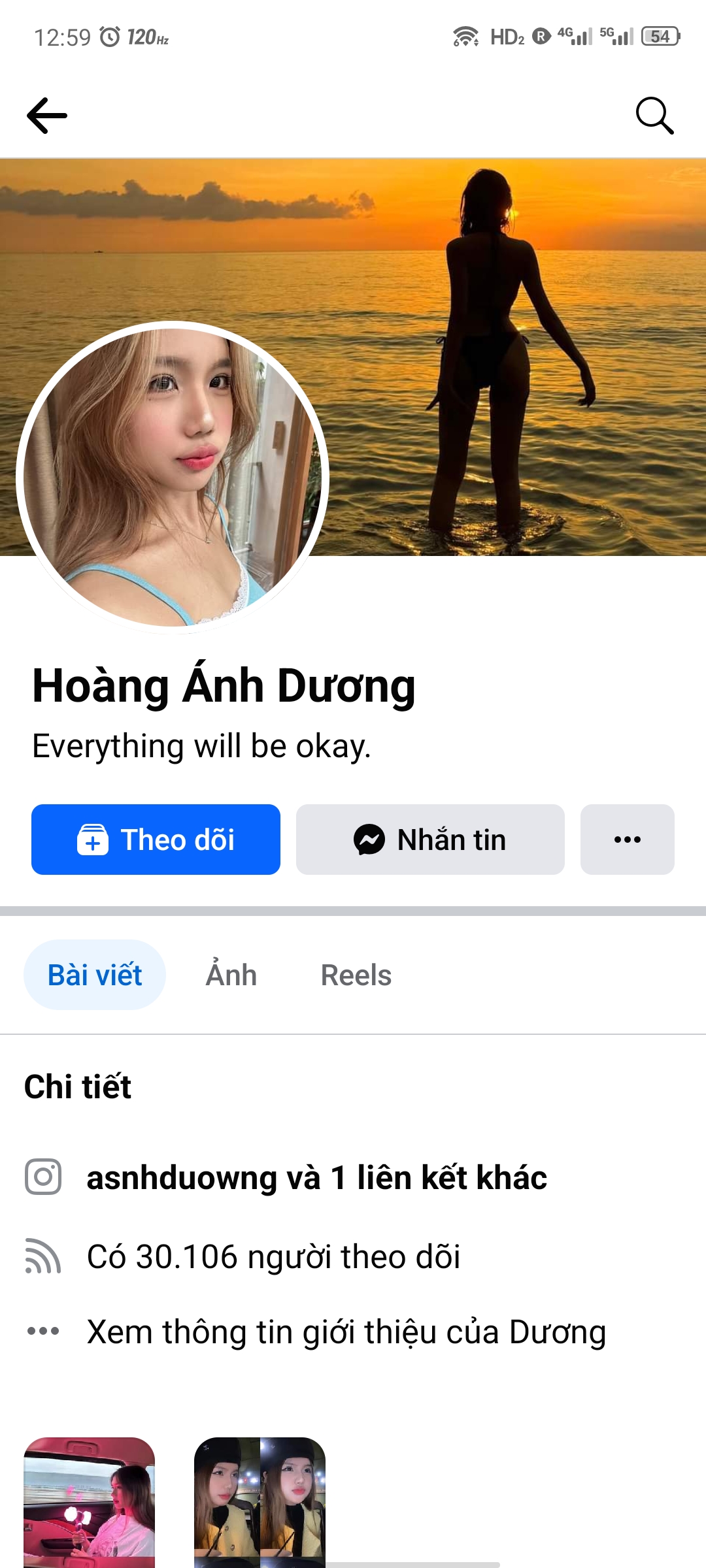Toggle following by pressing Theo dõi
Image resolution: width=706 pixels, height=1568 pixels.
(x=156, y=840)
